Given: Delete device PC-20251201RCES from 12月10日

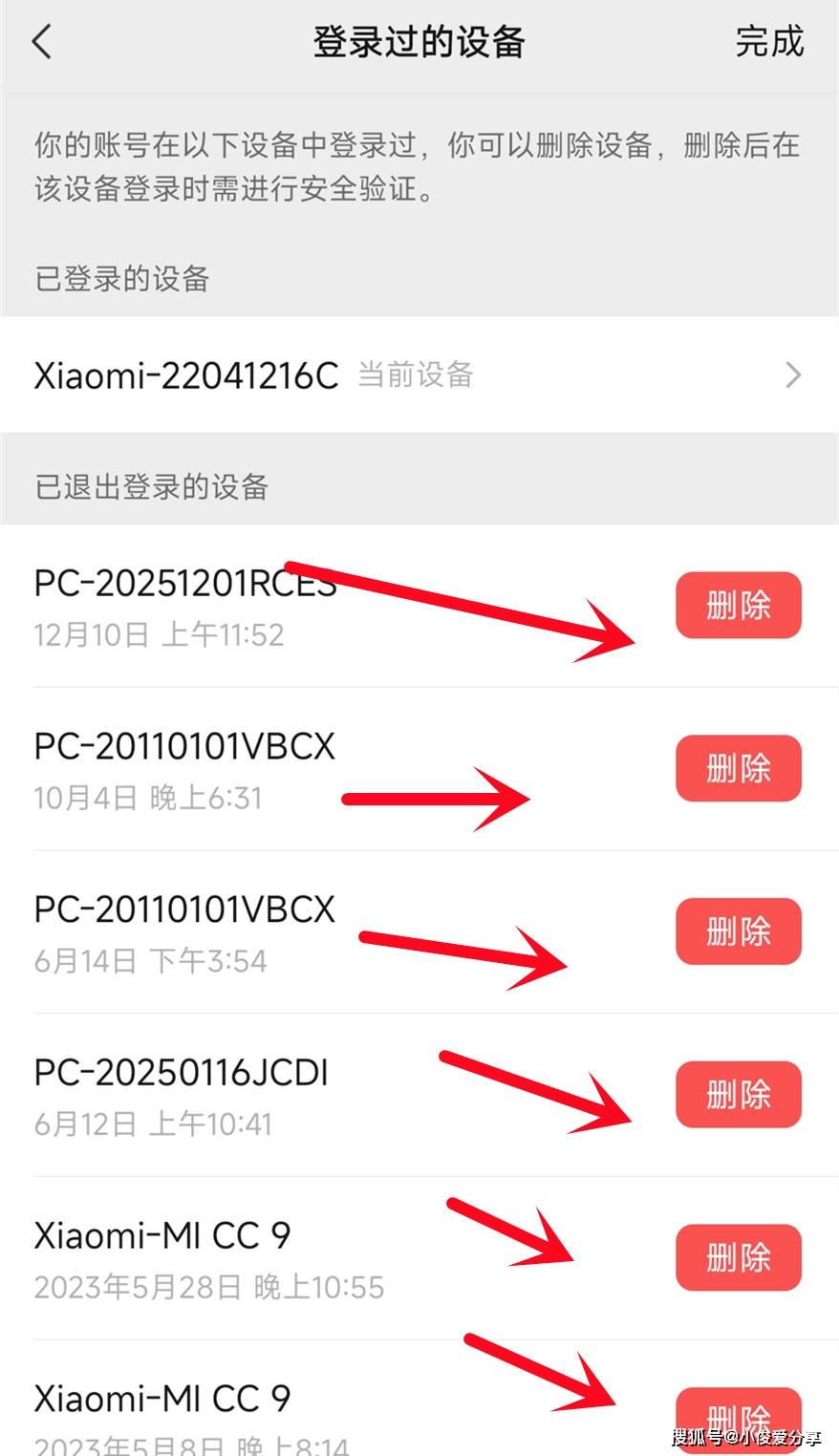Looking at the screenshot, I should click(738, 605).
